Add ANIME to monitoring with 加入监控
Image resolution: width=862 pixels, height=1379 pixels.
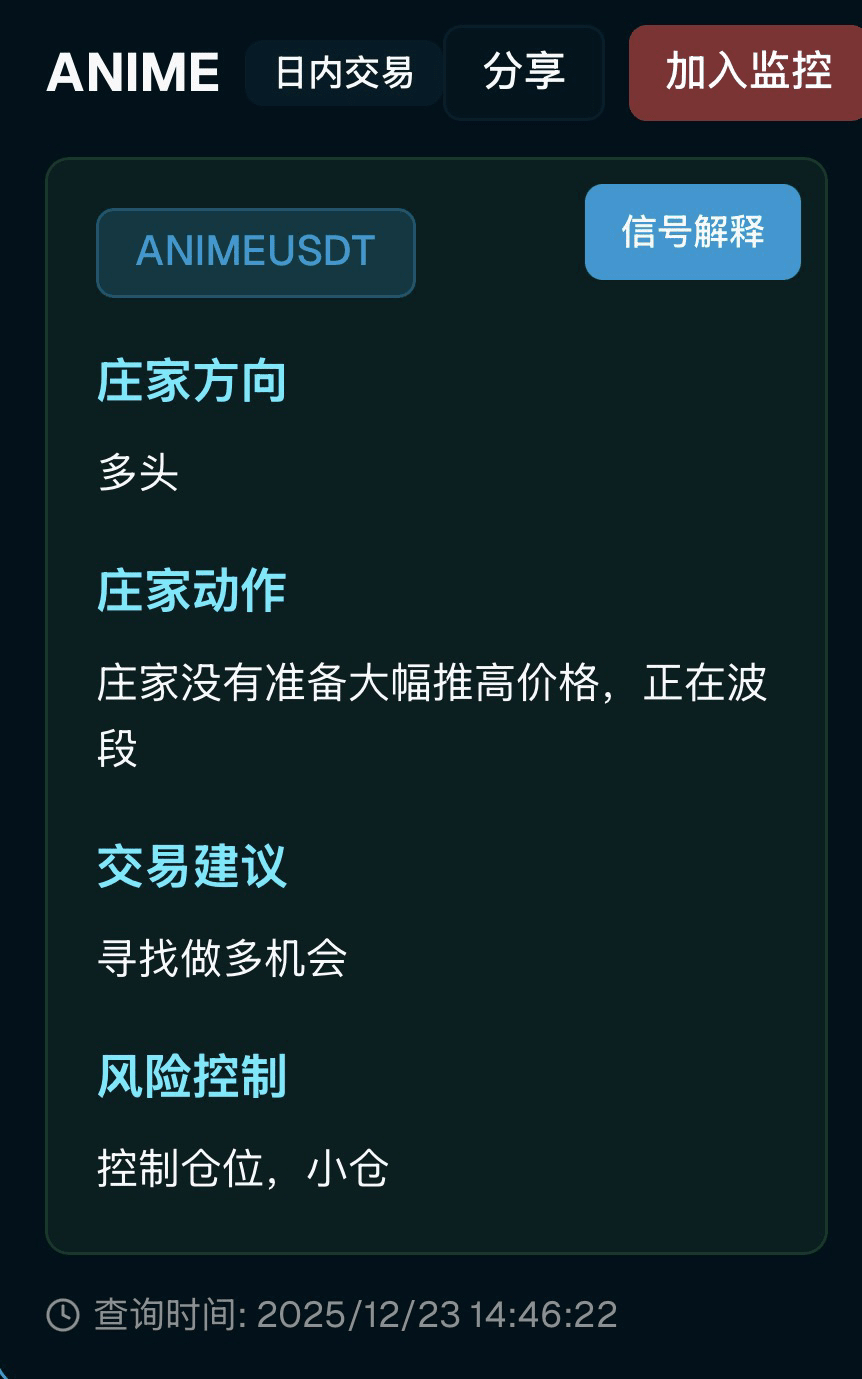pos(746,73)
